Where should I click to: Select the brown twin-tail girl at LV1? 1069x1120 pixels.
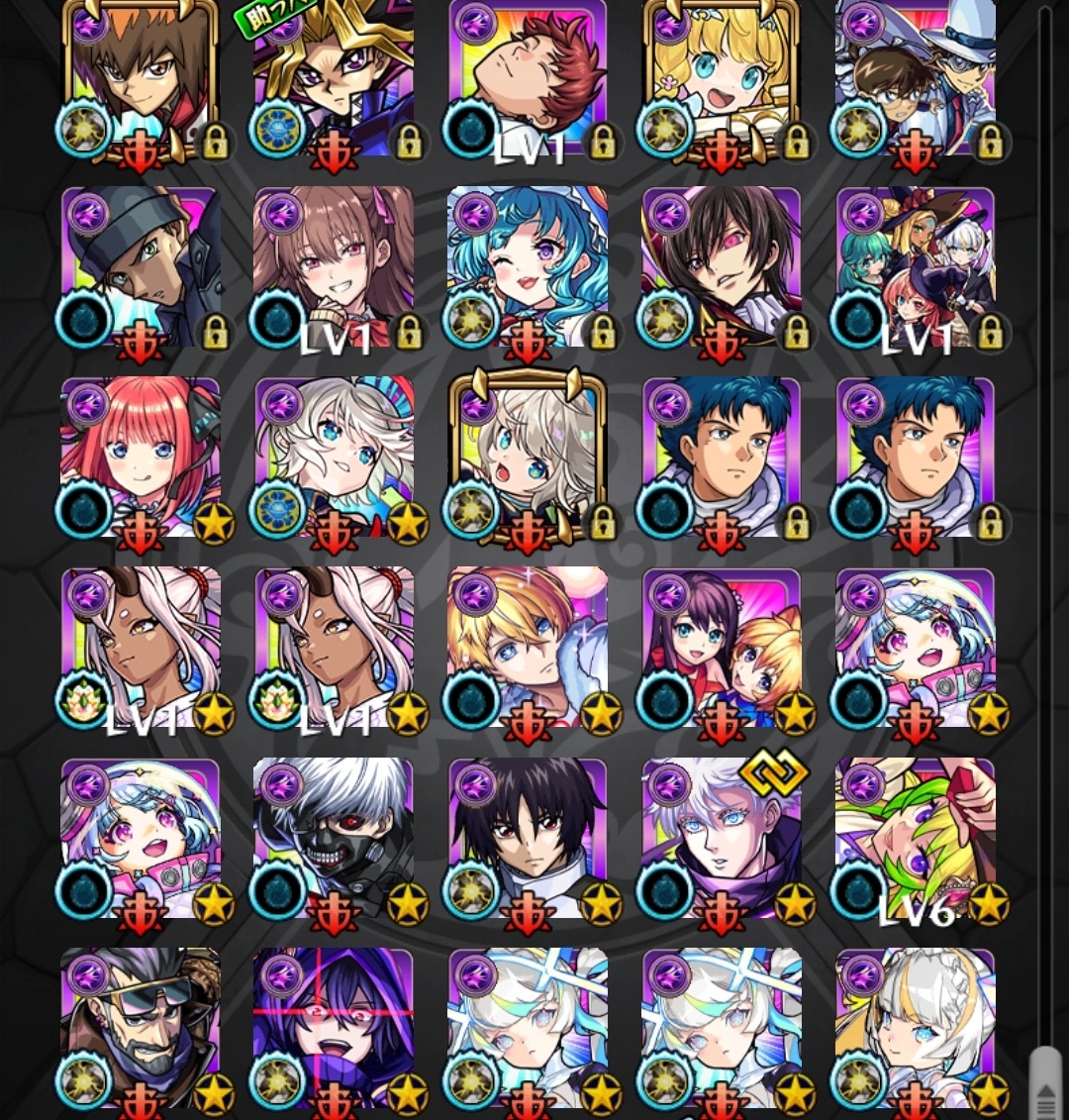point(334,267)
